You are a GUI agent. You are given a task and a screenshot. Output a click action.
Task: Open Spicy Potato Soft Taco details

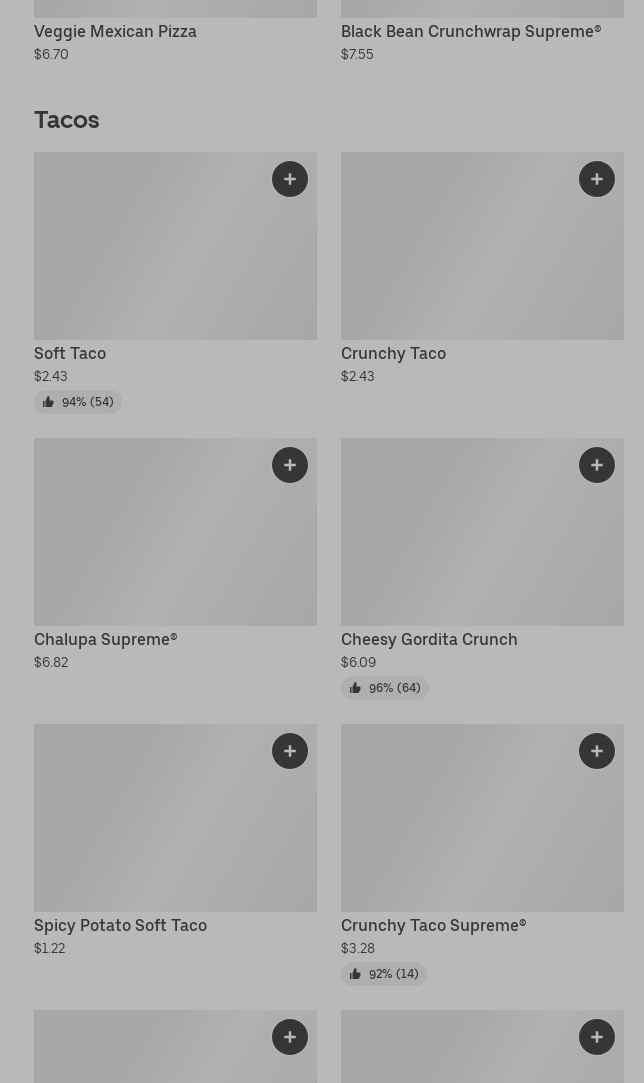coord(150,830)
